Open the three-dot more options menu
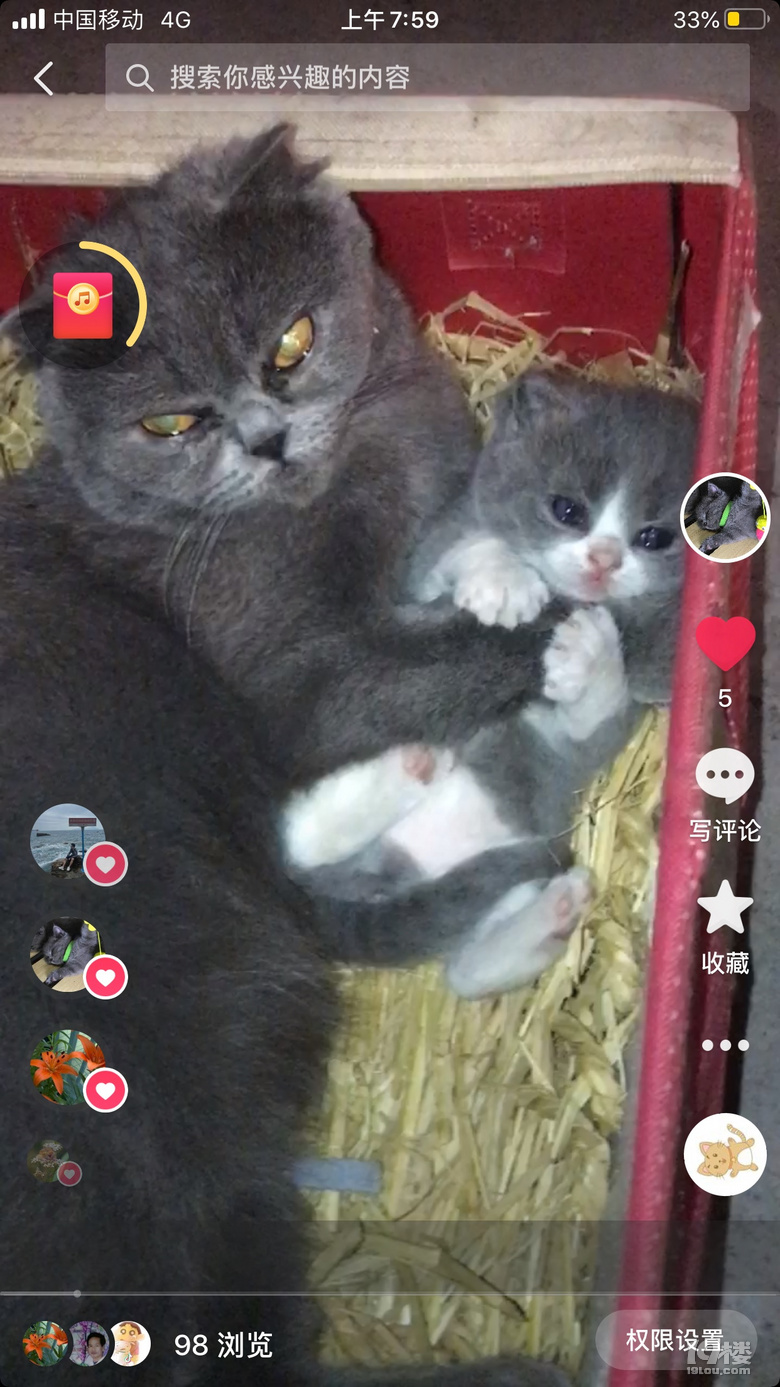 click(725, 1045)
